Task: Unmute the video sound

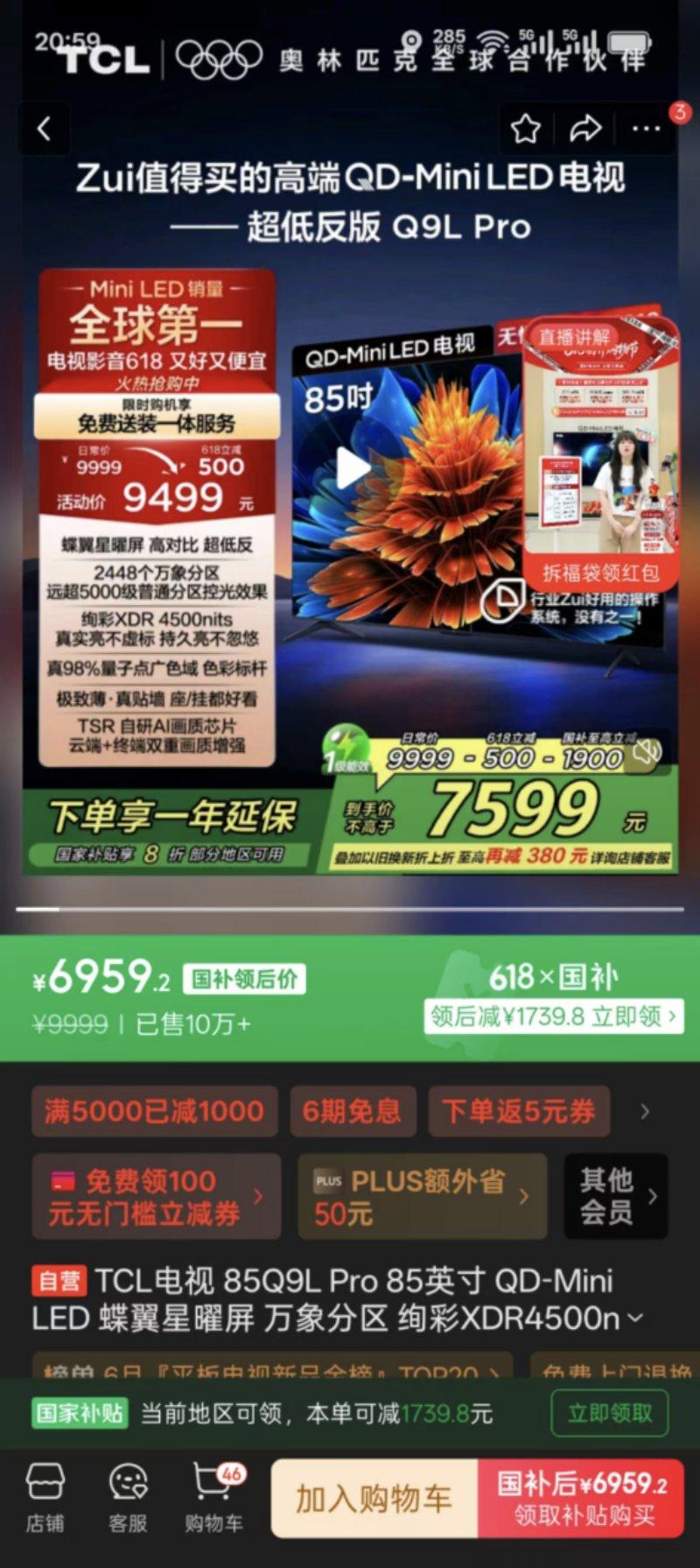Action: [x=647, y=751]
